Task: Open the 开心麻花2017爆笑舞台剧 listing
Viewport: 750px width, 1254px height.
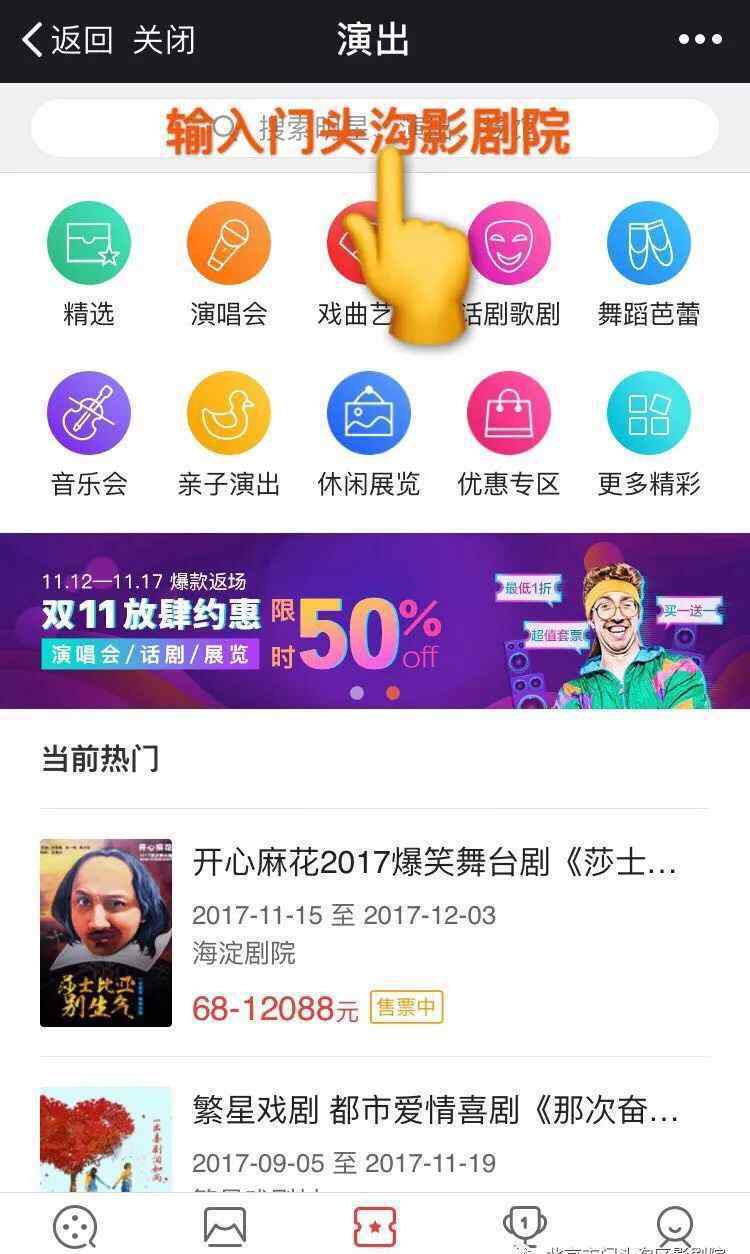Action: tap(375, 932)
